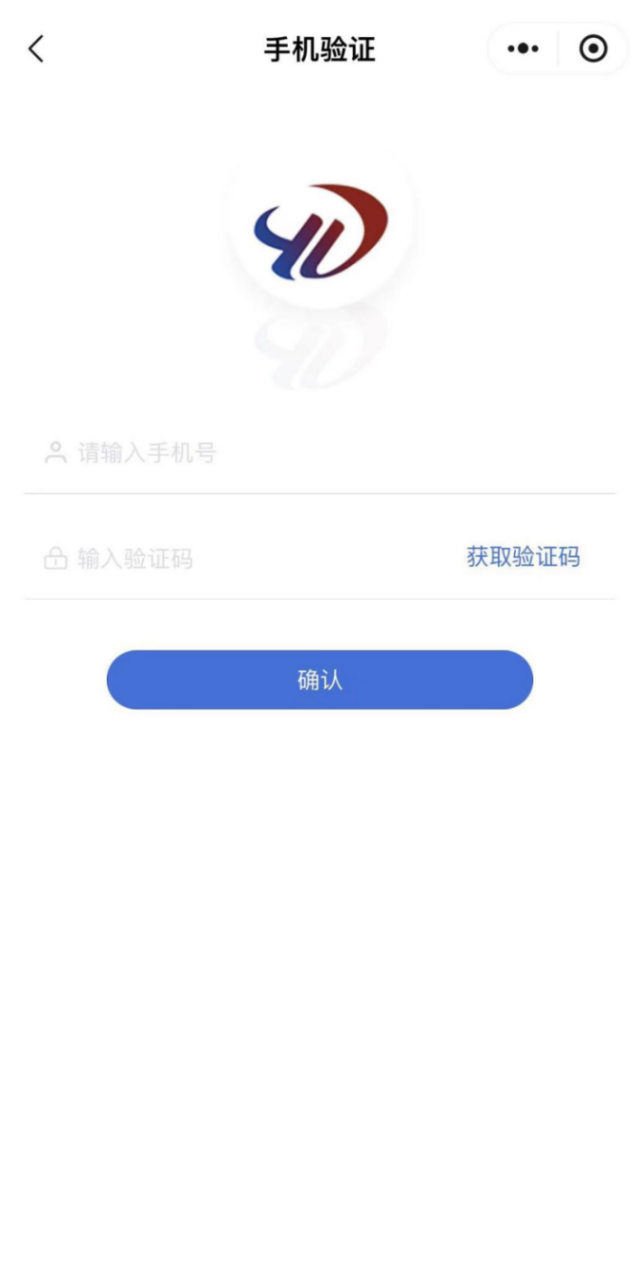Close the mini program with the circle icon
The width and height of the screenshot is (640, 1274).
point(593,49)
